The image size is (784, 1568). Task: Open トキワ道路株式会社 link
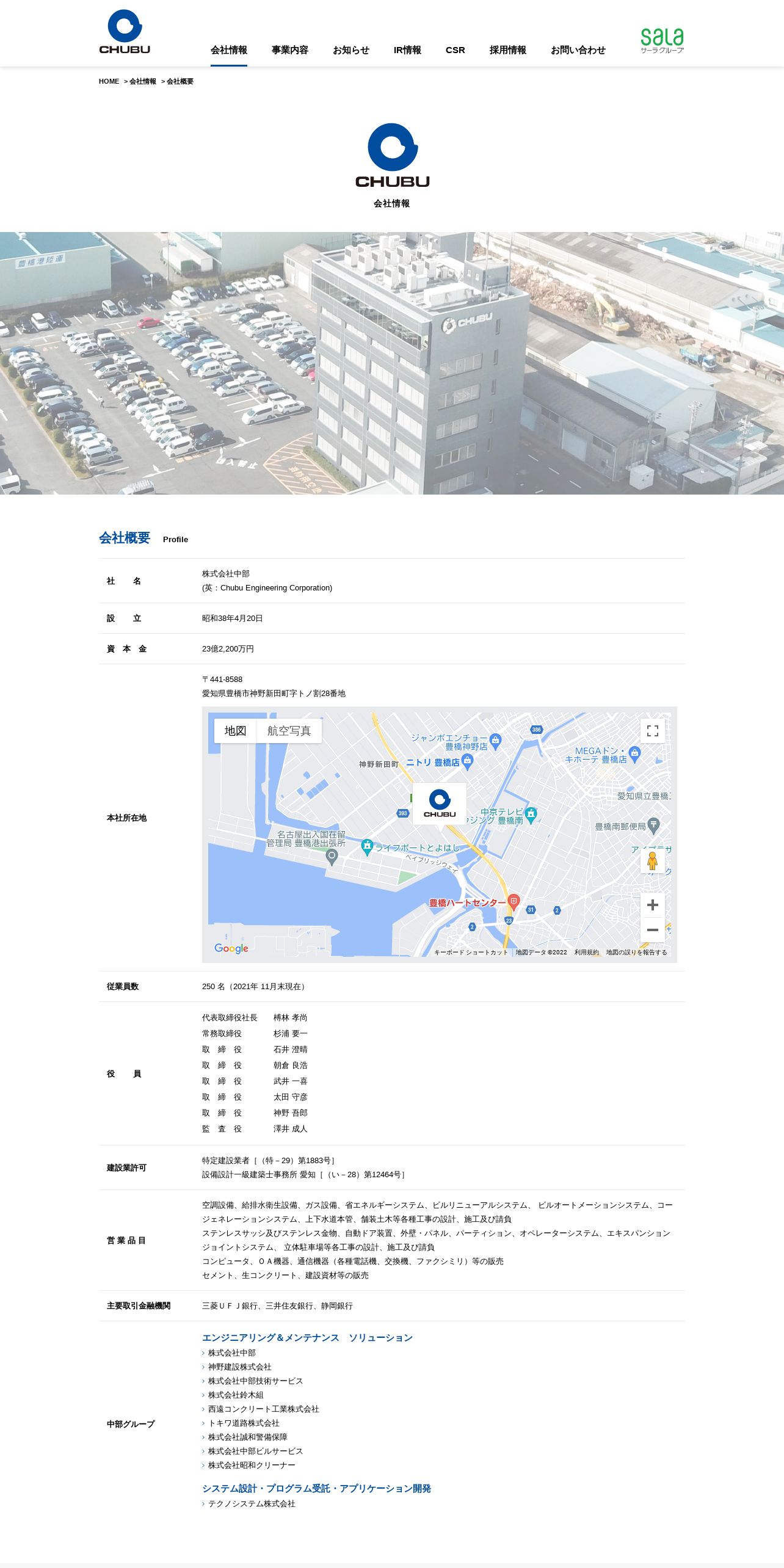(x=244, y=1423)
